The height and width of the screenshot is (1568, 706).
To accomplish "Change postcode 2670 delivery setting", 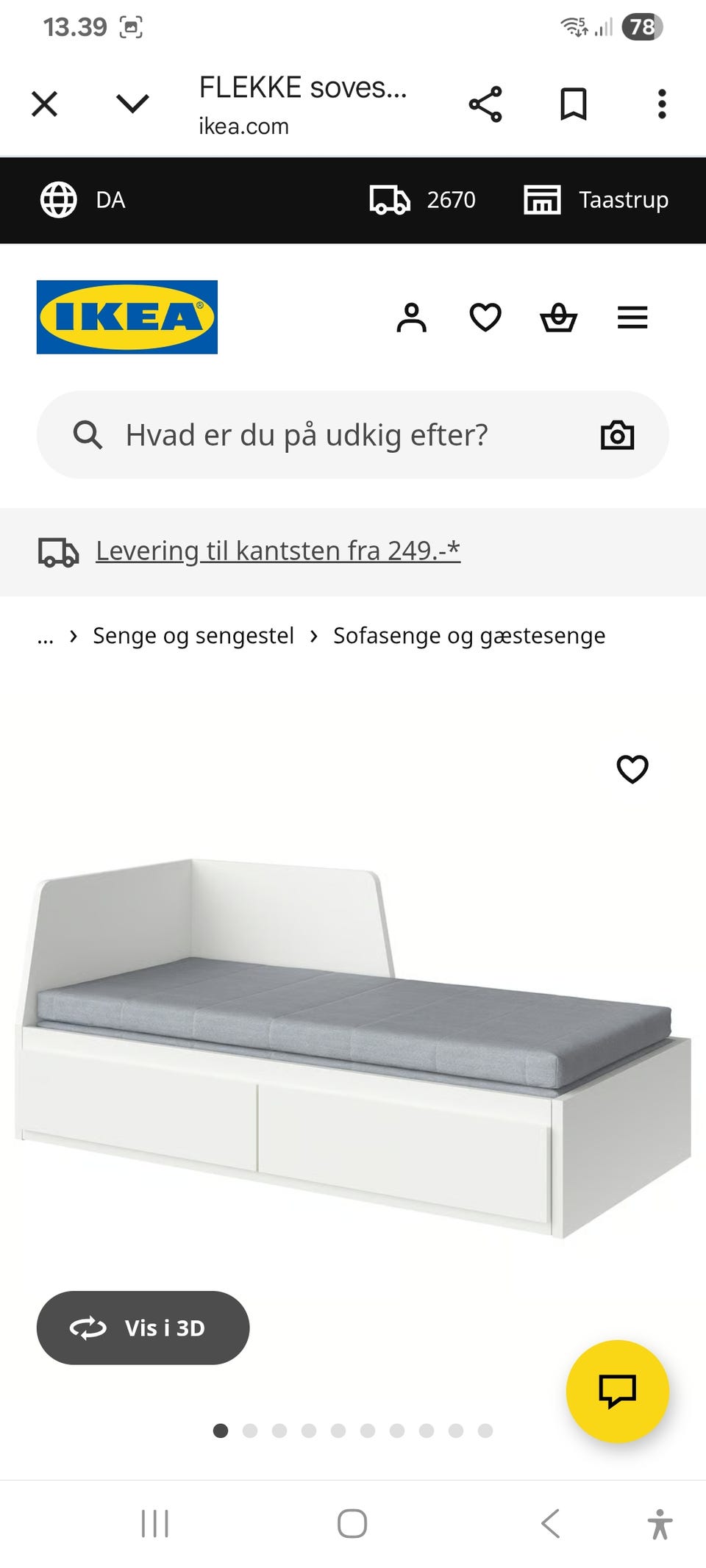I will click(450, 199).
